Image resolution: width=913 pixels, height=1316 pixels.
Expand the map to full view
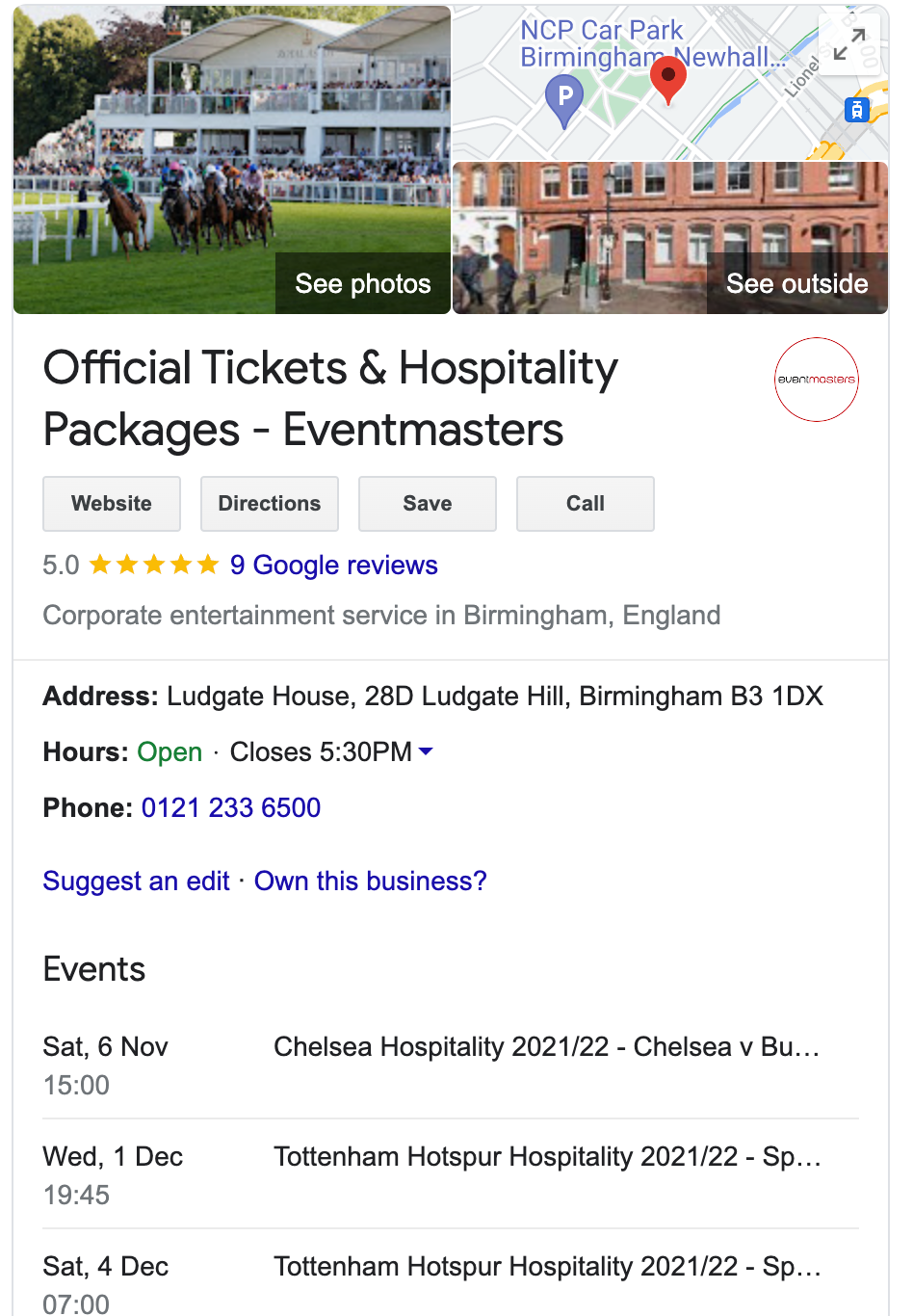[848, 43]
